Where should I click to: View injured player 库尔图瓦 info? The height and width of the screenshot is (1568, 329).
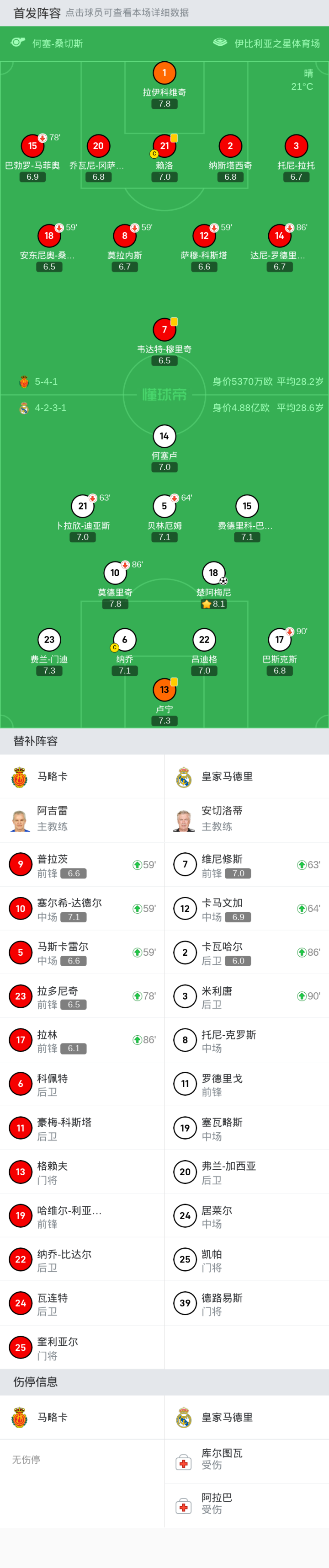246,1460
